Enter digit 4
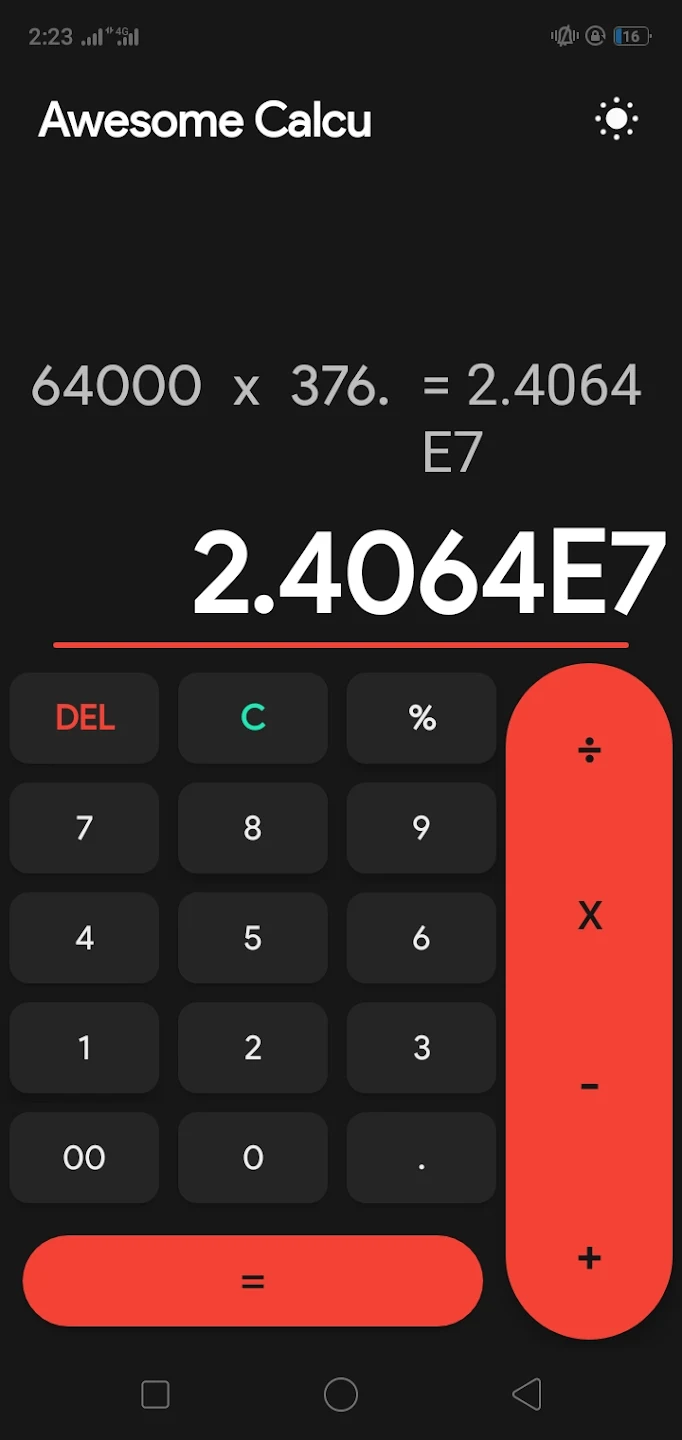This screenshot has width=682, height=1440. 84,938
